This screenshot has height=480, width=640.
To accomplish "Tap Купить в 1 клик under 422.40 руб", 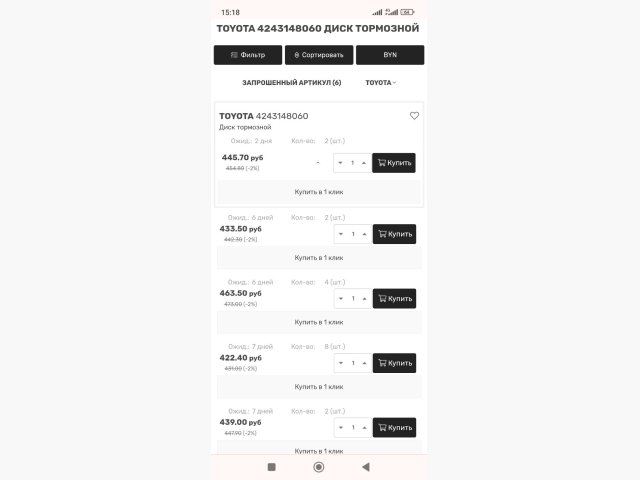I will click(319, 386).
